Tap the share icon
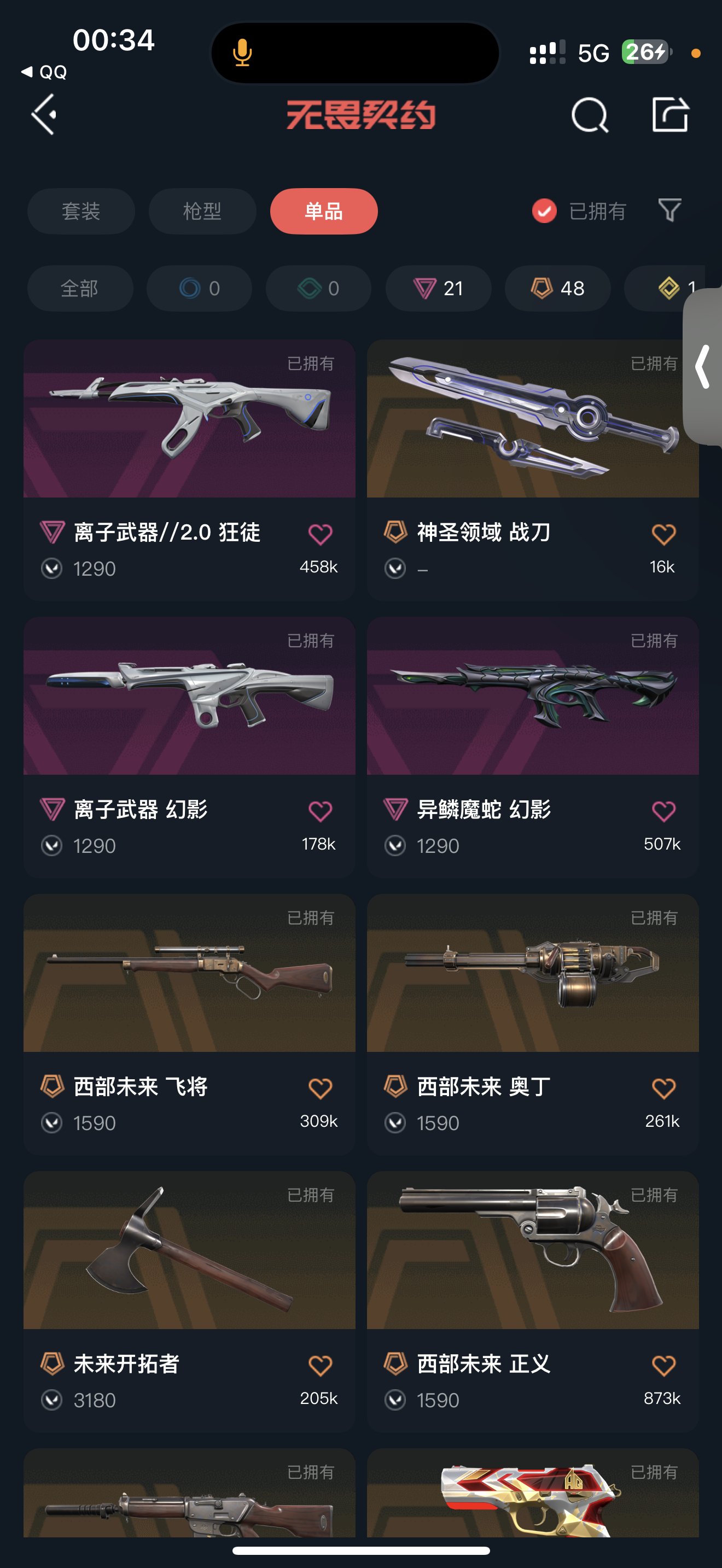This screenshot has width=722, height=1568. point(669,114)
